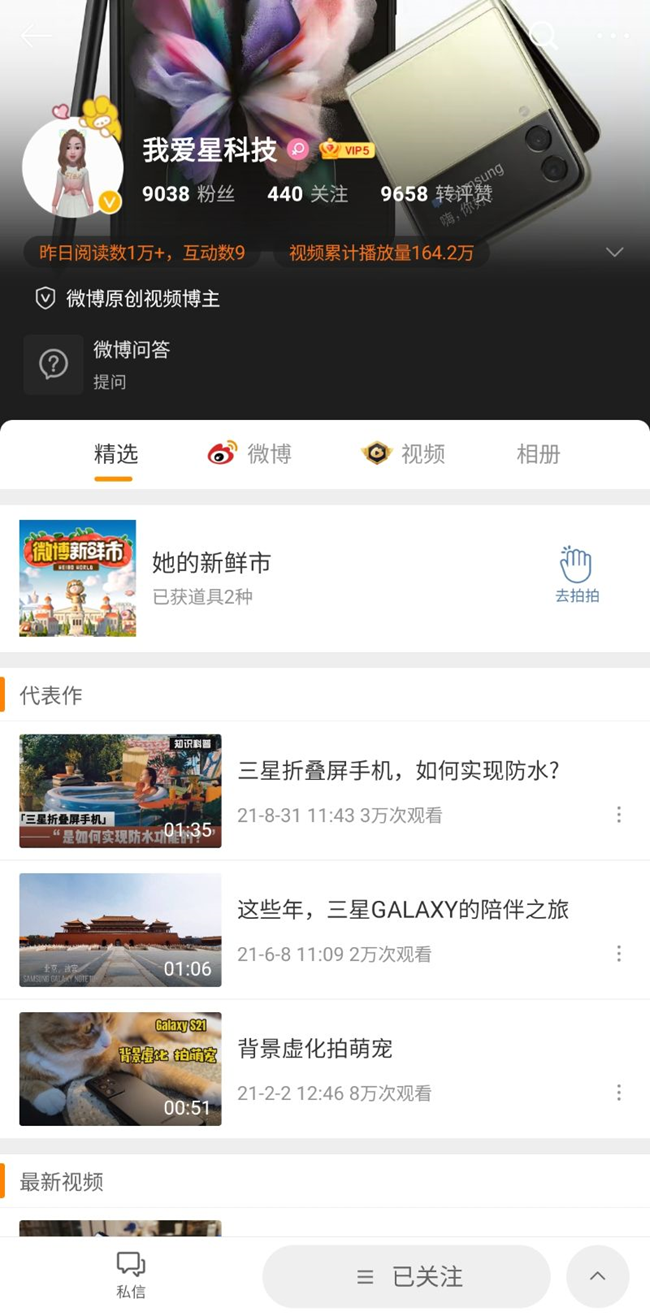
Task: Jump back to top with the up-arrow button
Action: coord(597,1277)
